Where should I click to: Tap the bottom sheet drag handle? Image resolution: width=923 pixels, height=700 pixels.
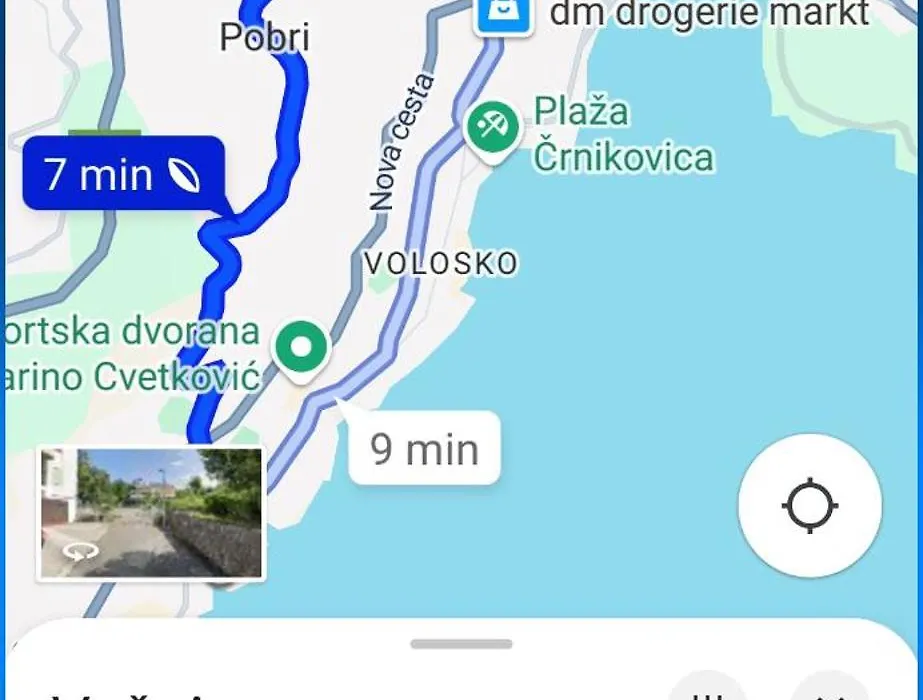(x=461, y=644)
